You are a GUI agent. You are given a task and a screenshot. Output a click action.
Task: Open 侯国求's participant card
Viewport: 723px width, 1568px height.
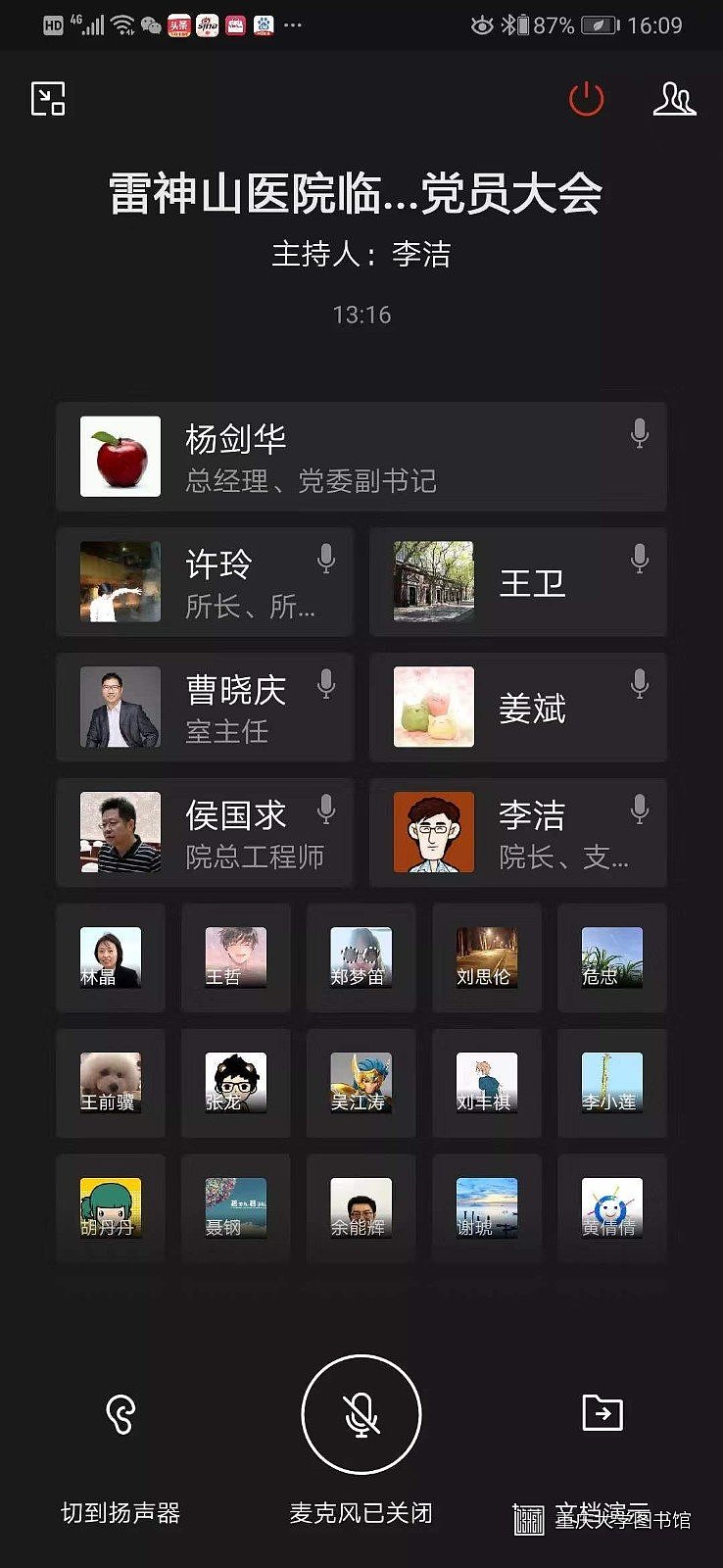(204, 833)
